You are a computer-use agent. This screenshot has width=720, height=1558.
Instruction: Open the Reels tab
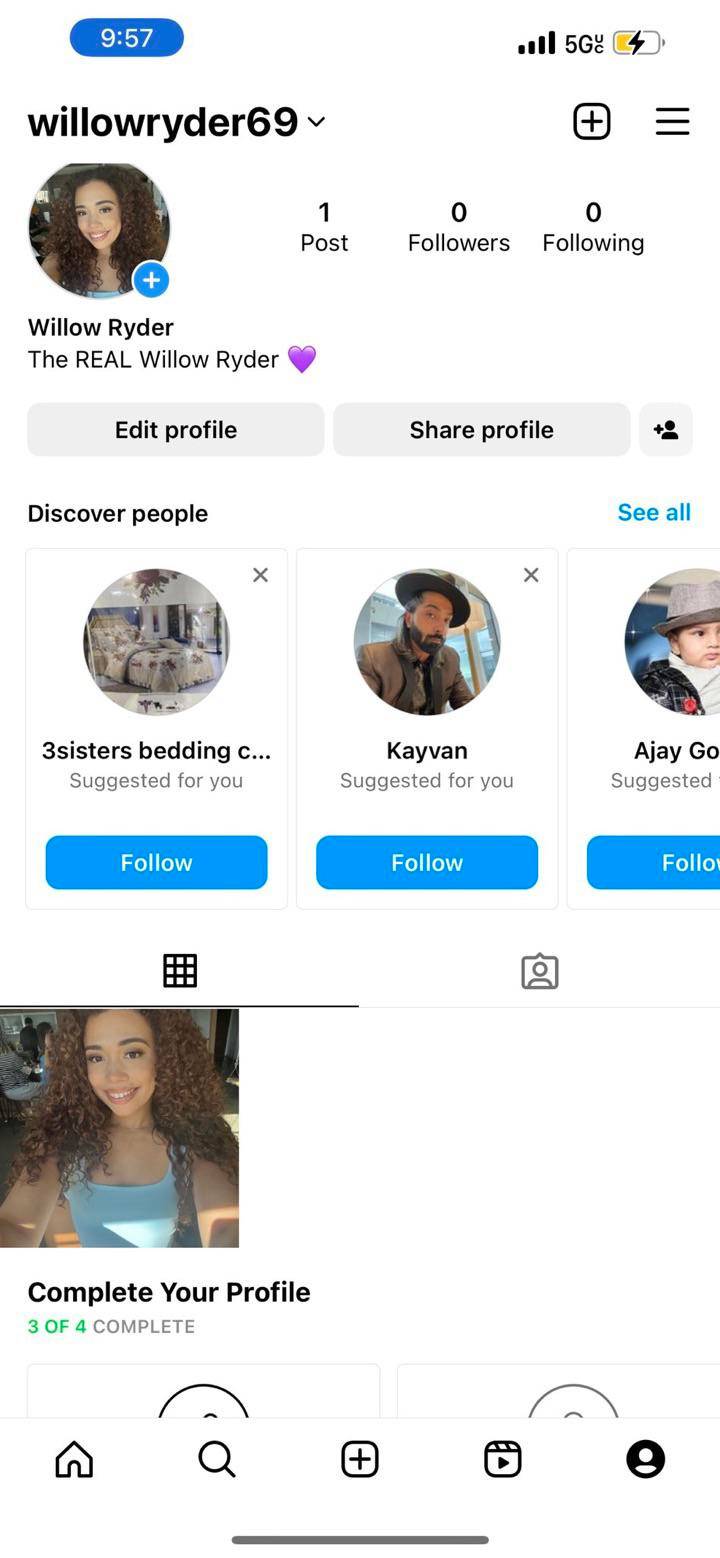coord(502,1459)
